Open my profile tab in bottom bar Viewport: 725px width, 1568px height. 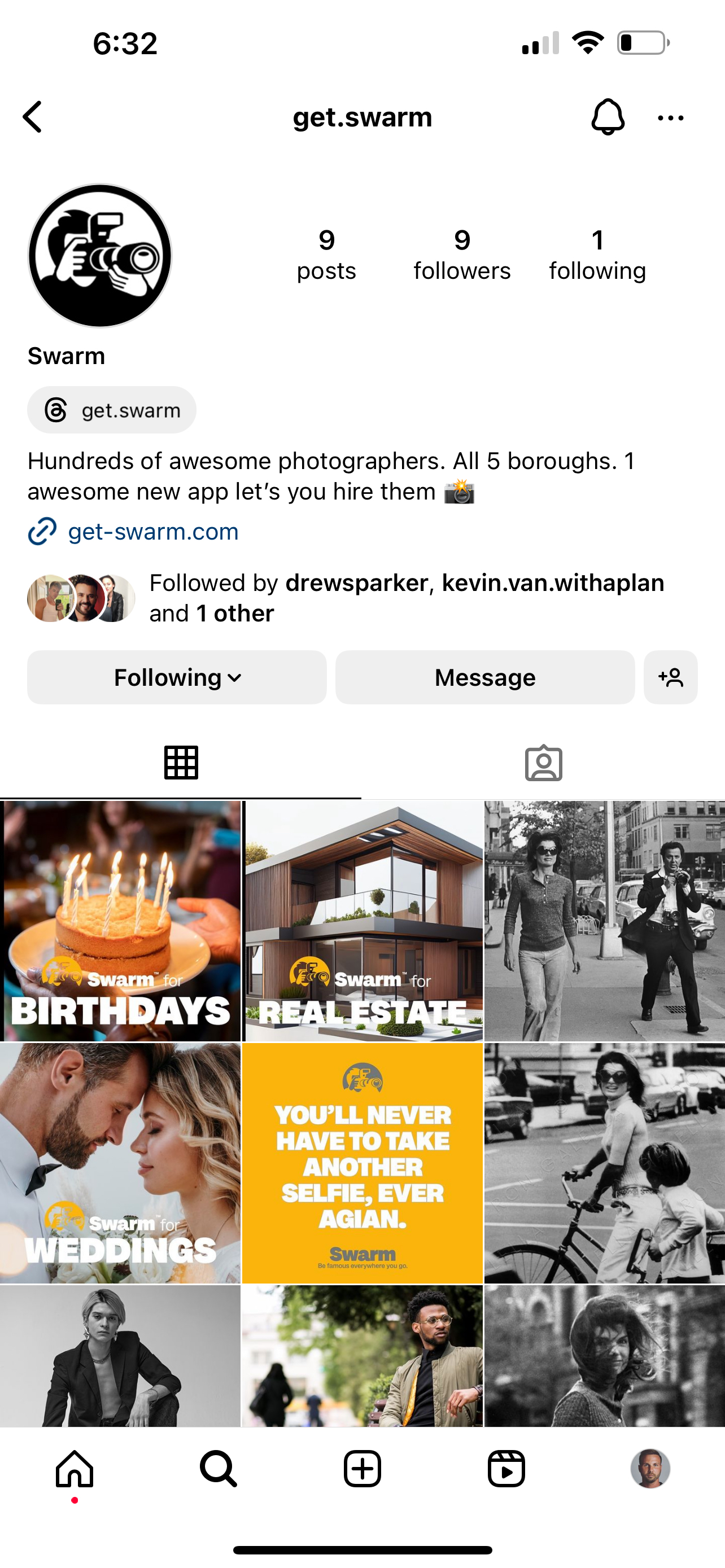coord(650,1469)
